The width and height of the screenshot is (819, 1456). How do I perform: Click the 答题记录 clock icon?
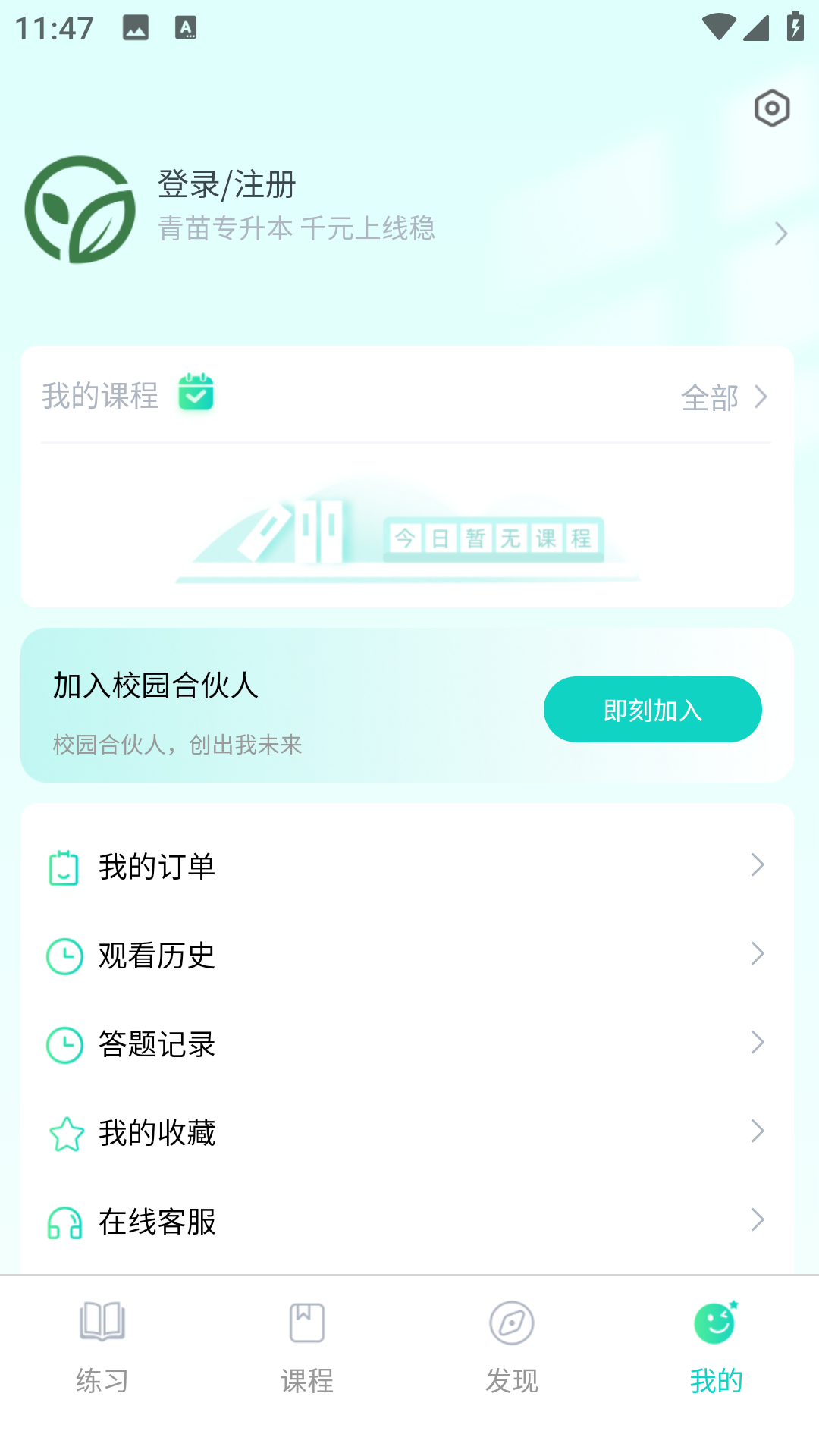coord(65,1045)
